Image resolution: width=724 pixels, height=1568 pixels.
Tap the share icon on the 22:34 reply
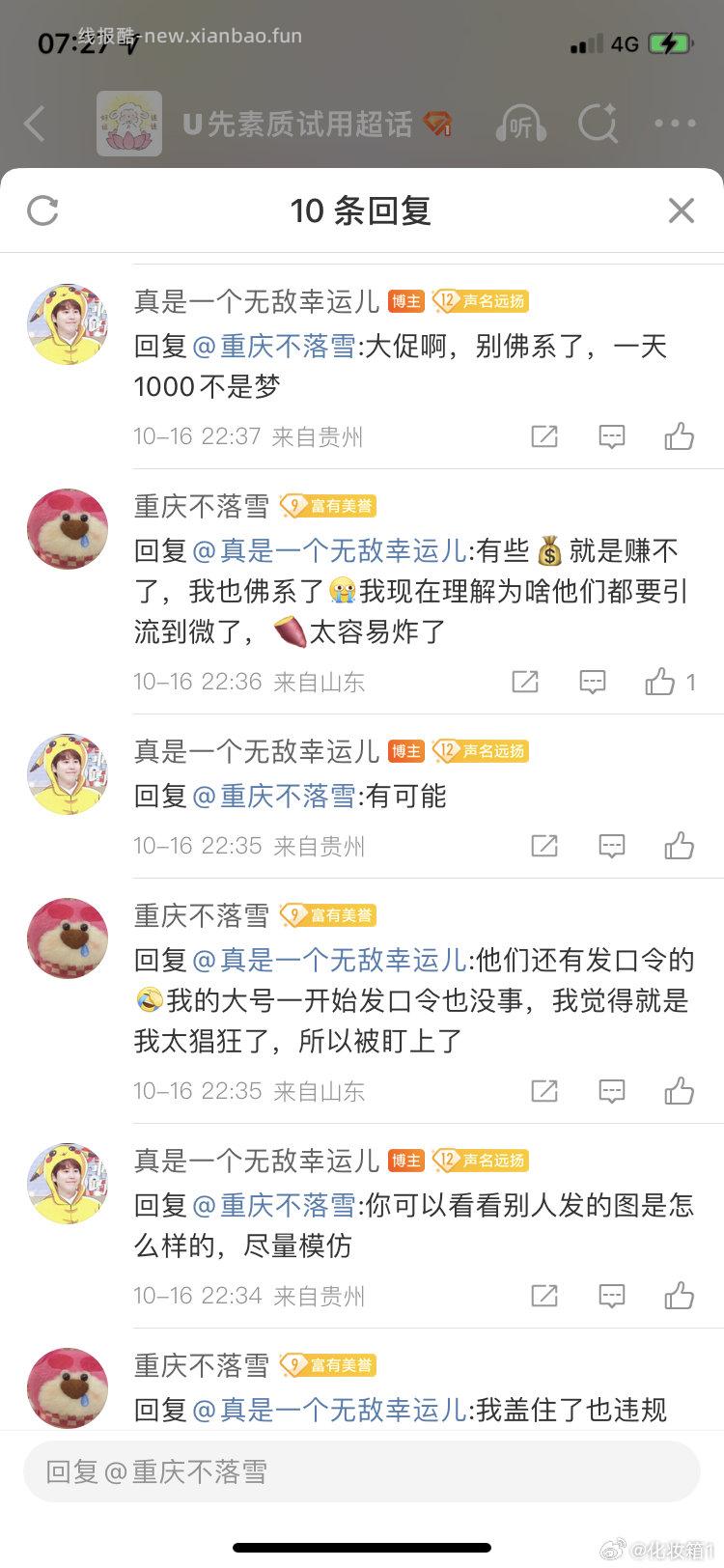coord(543,1295)
